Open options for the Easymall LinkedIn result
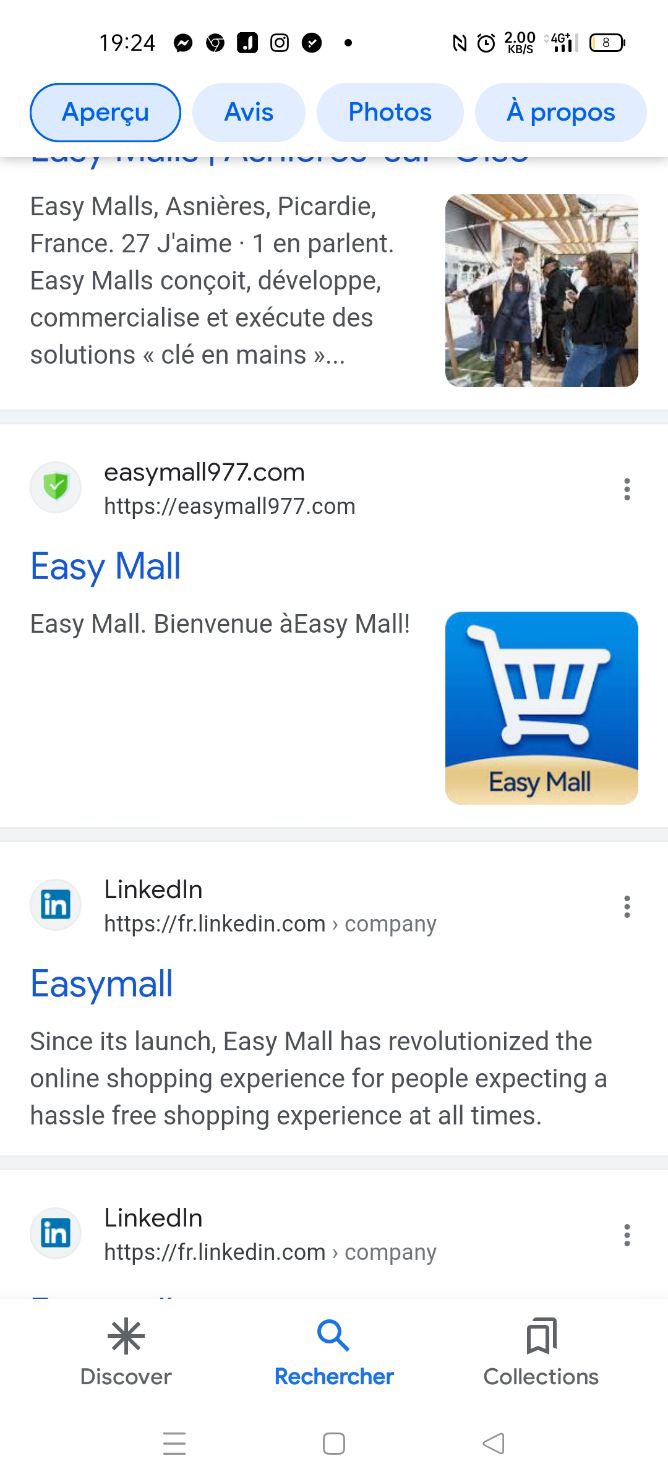Image resolution: width=668 pixels, height=1484 pixels. tap(627, 907)
